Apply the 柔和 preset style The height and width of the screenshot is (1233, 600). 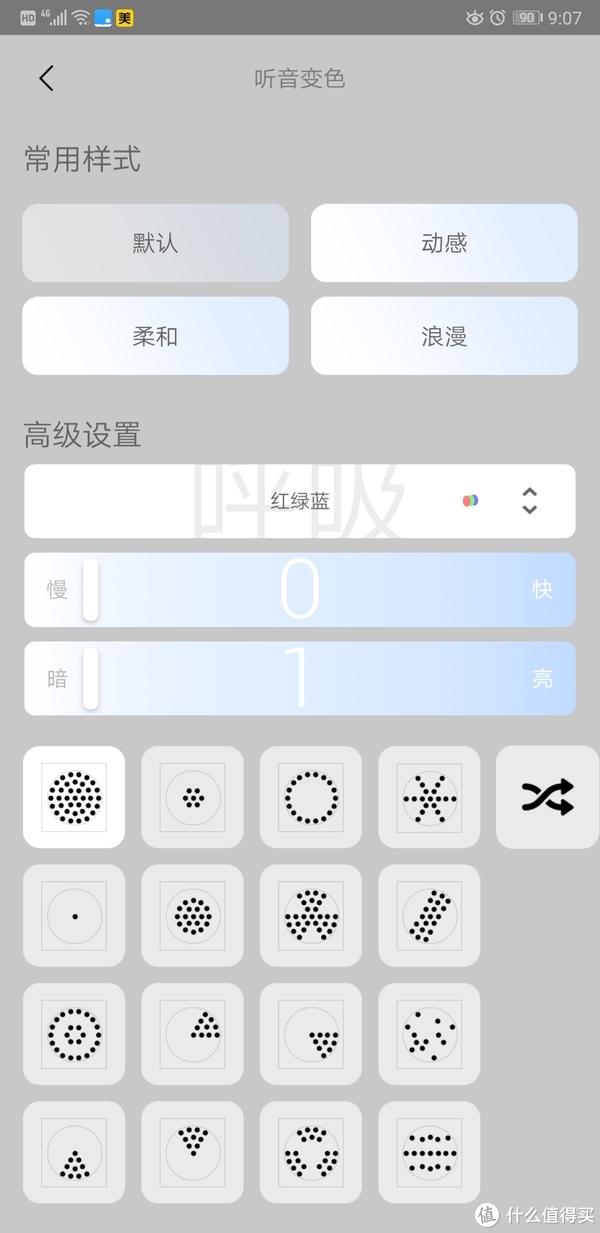[155, 336]
